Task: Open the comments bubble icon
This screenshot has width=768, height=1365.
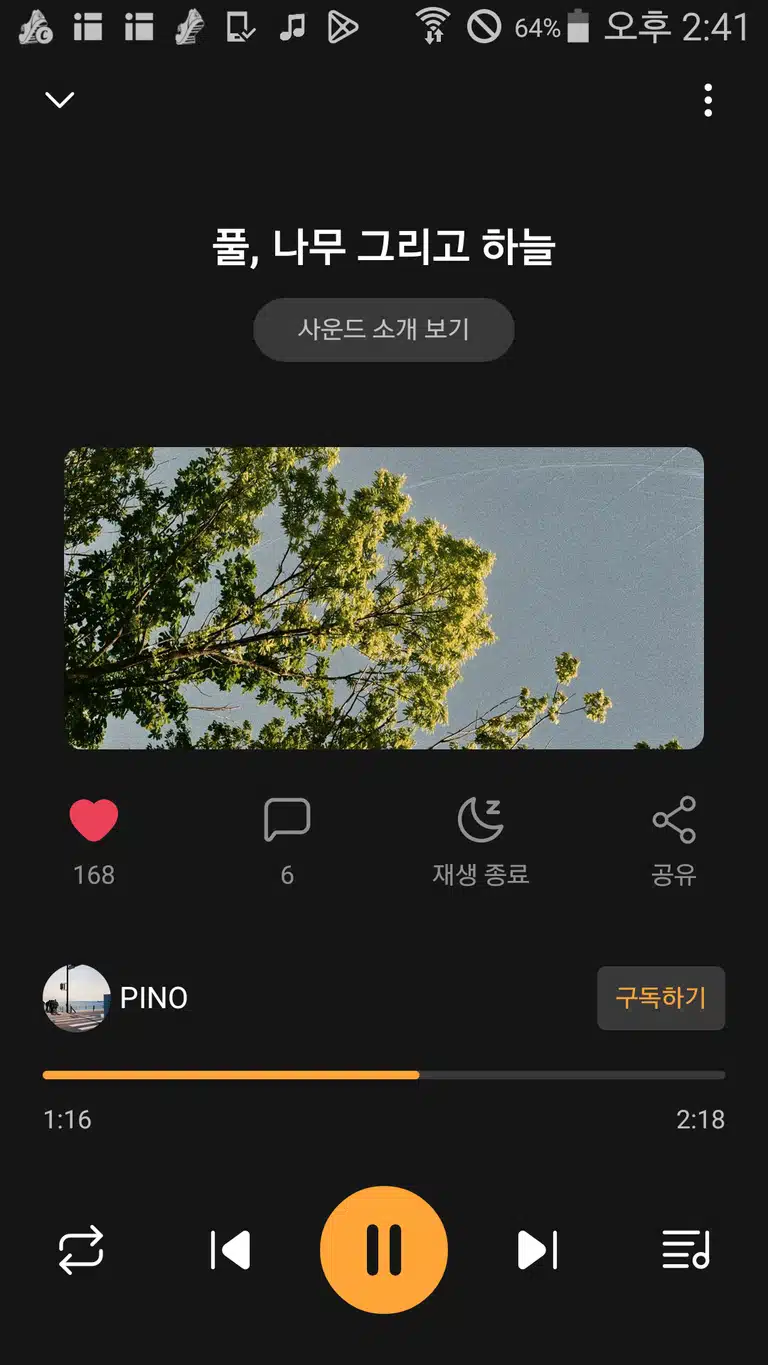Action: 287,821
